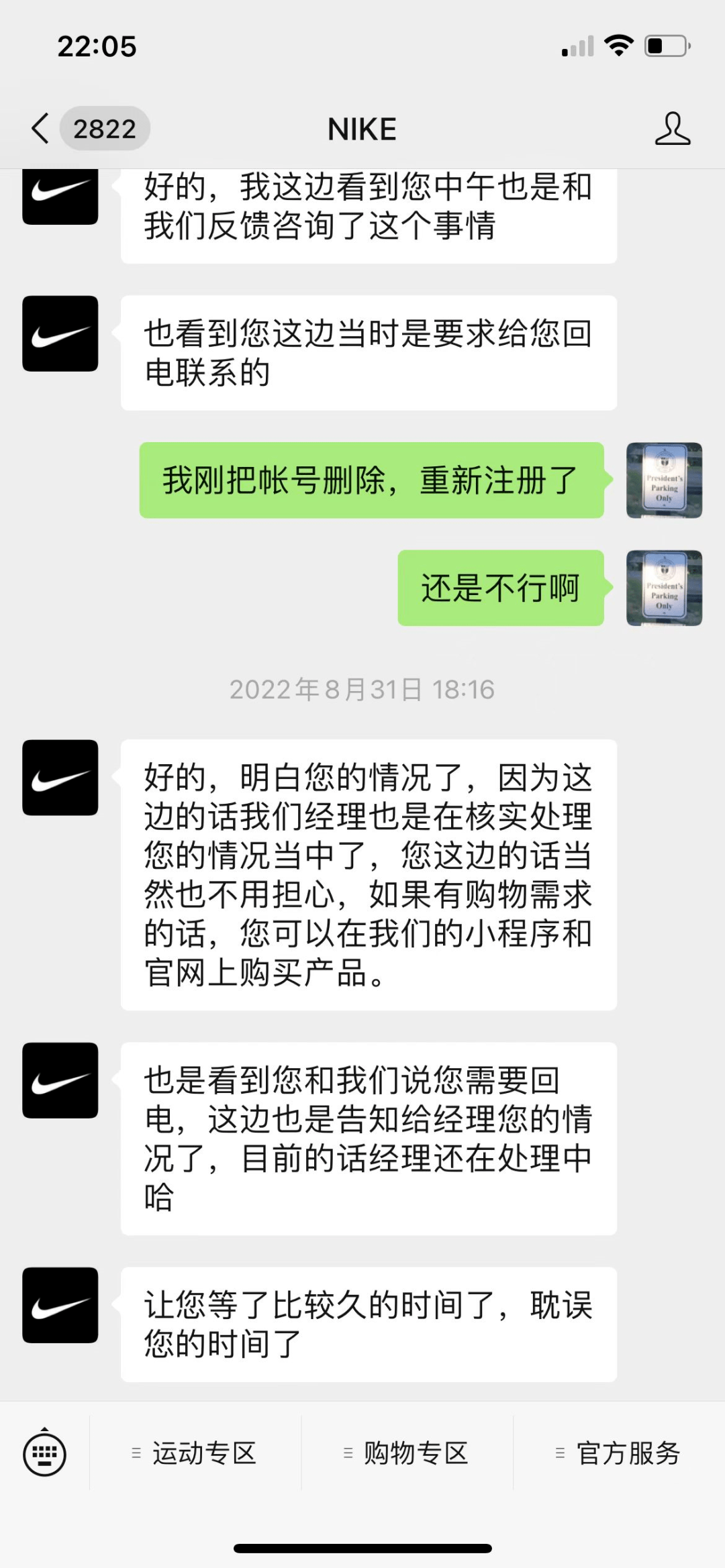Tap own avatar next to 还是不行啊
Screen dimensions: 725x1568
point(664,588)
